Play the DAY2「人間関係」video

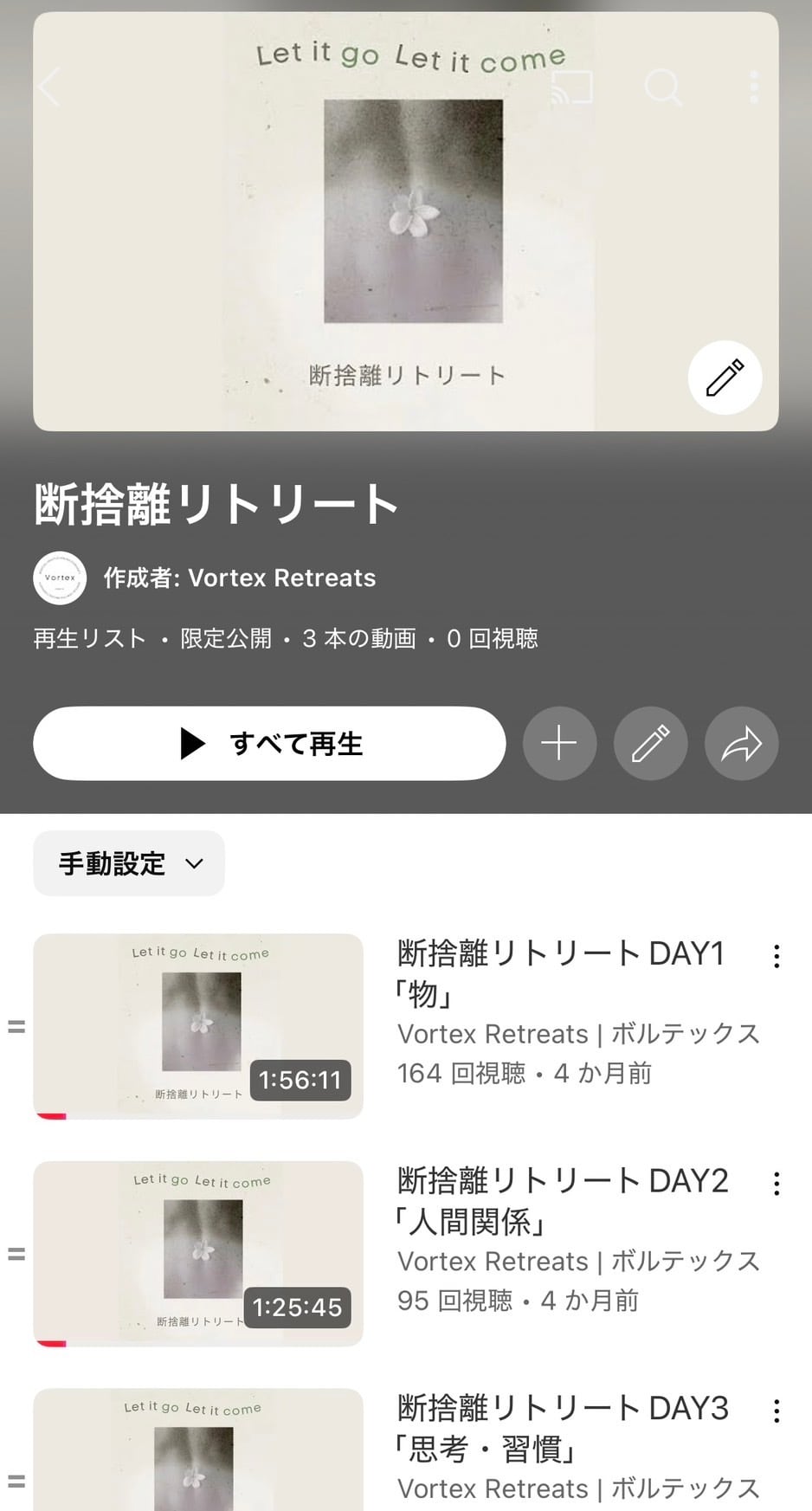click(x=198, y=1253)
